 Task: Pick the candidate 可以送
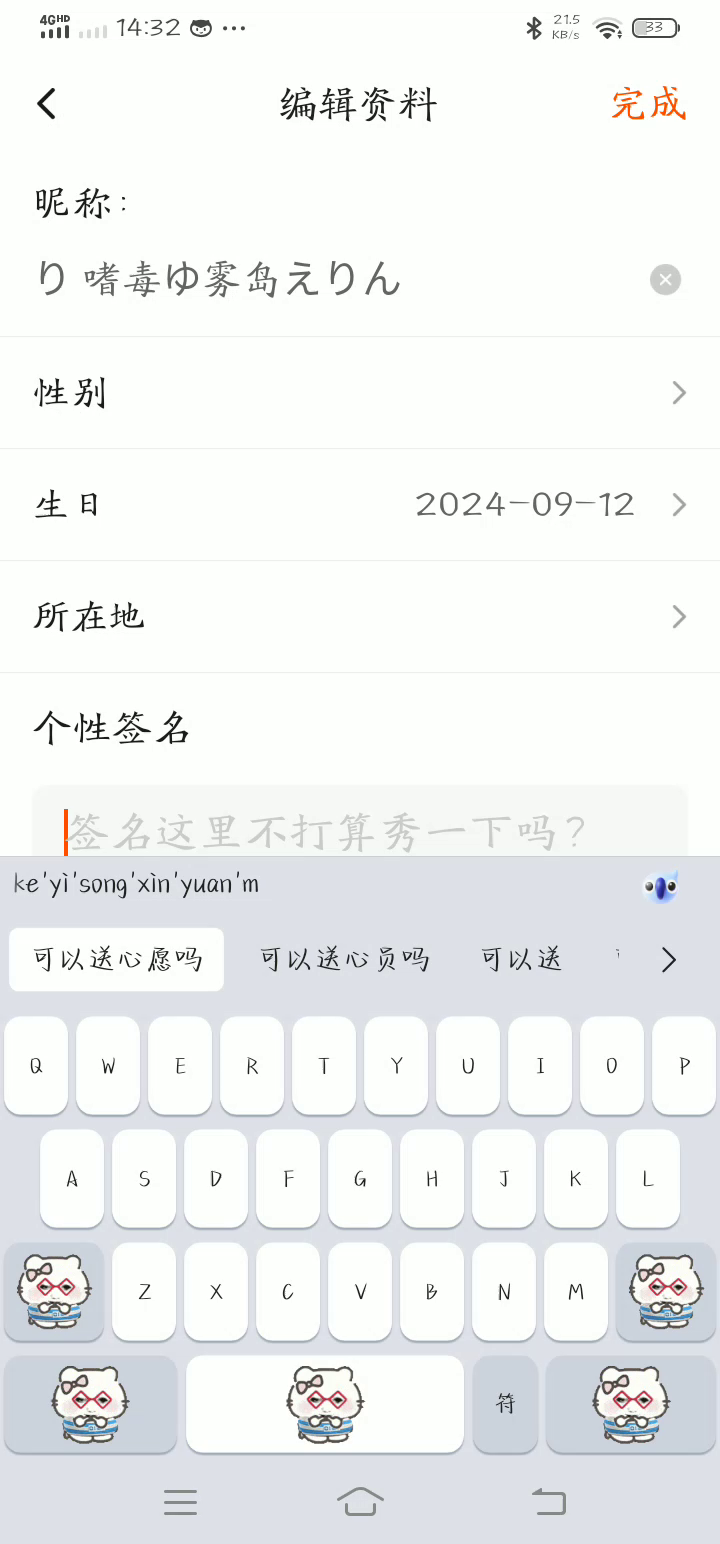tap(521, 960)
